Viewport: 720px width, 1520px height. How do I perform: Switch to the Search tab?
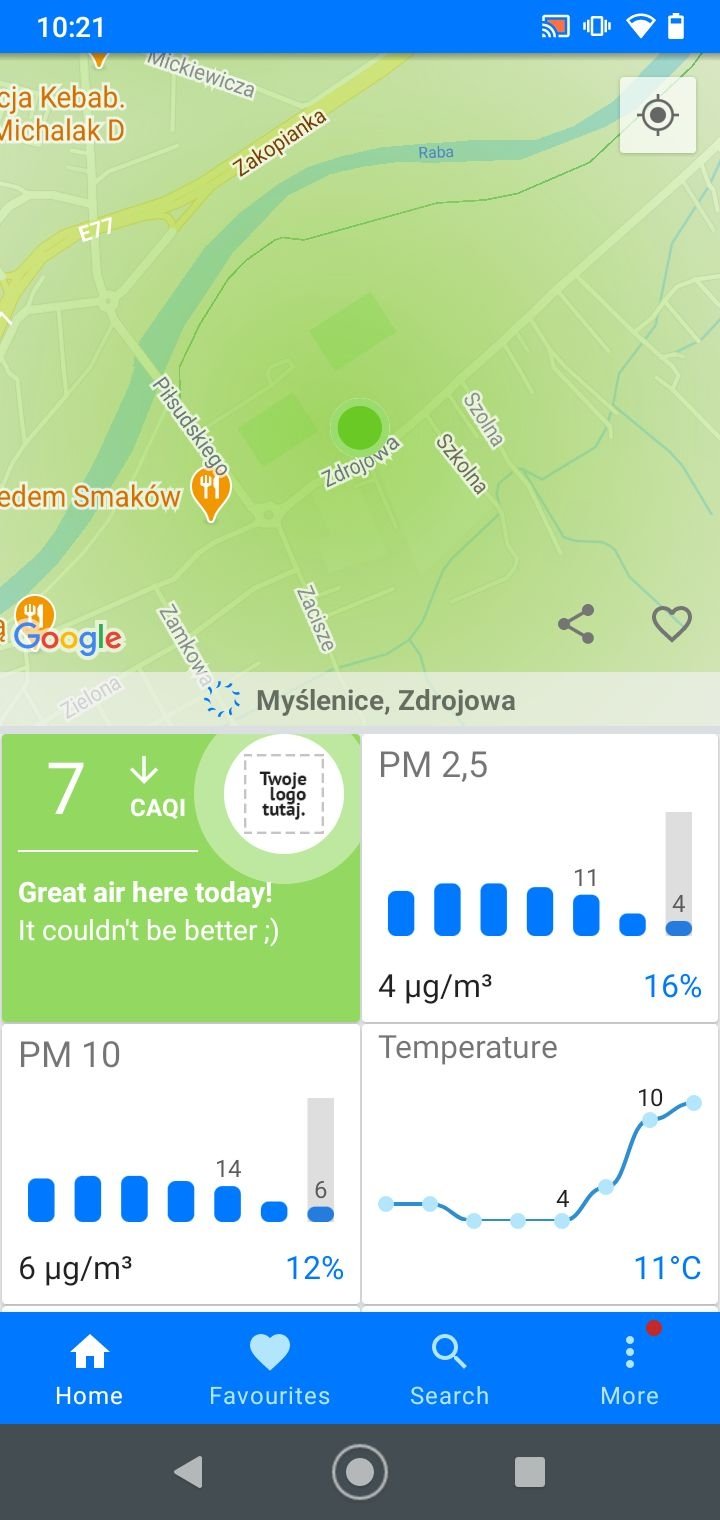(450, 1369)
